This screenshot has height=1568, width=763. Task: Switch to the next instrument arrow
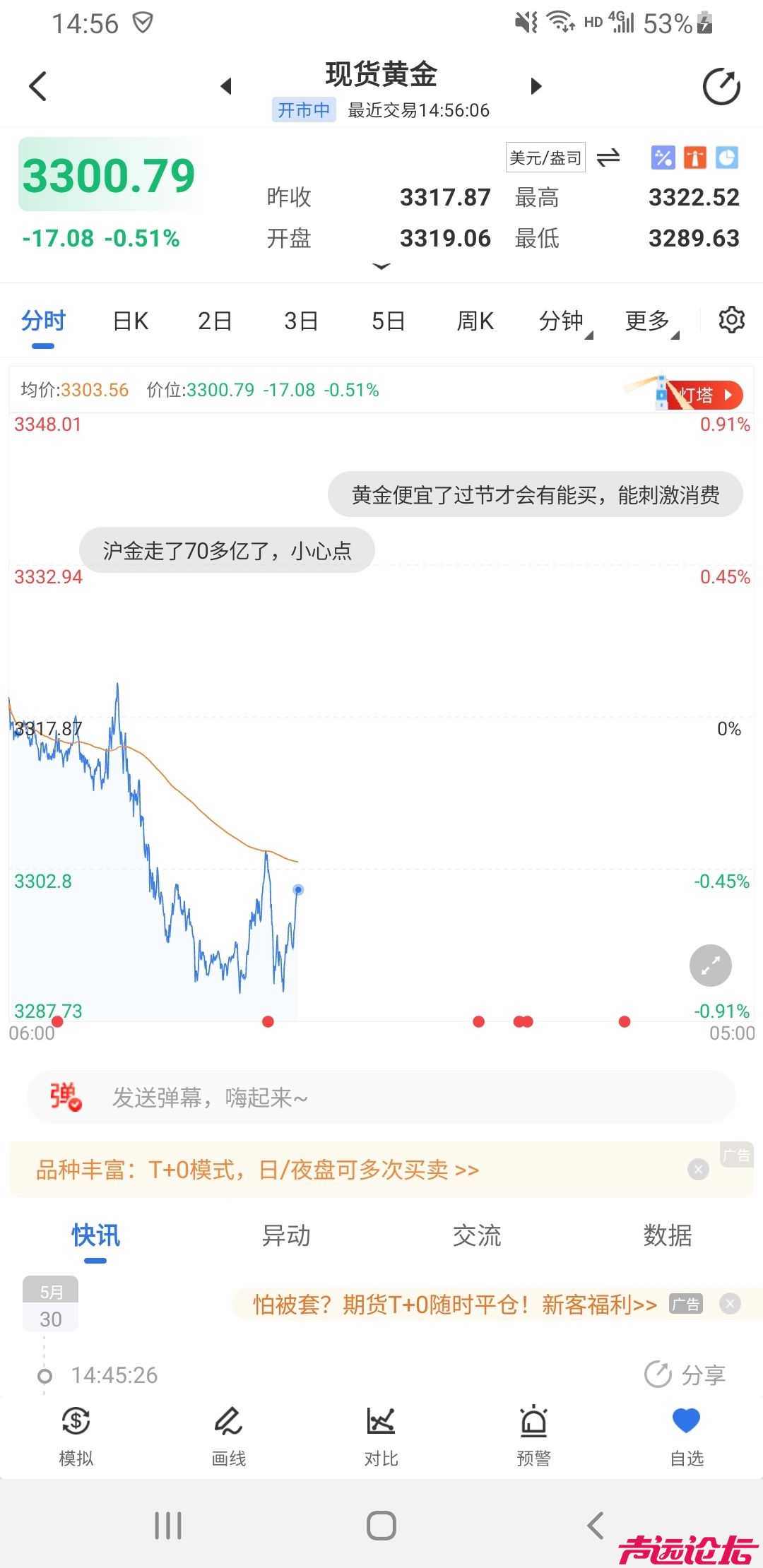(x=536, y=86)
